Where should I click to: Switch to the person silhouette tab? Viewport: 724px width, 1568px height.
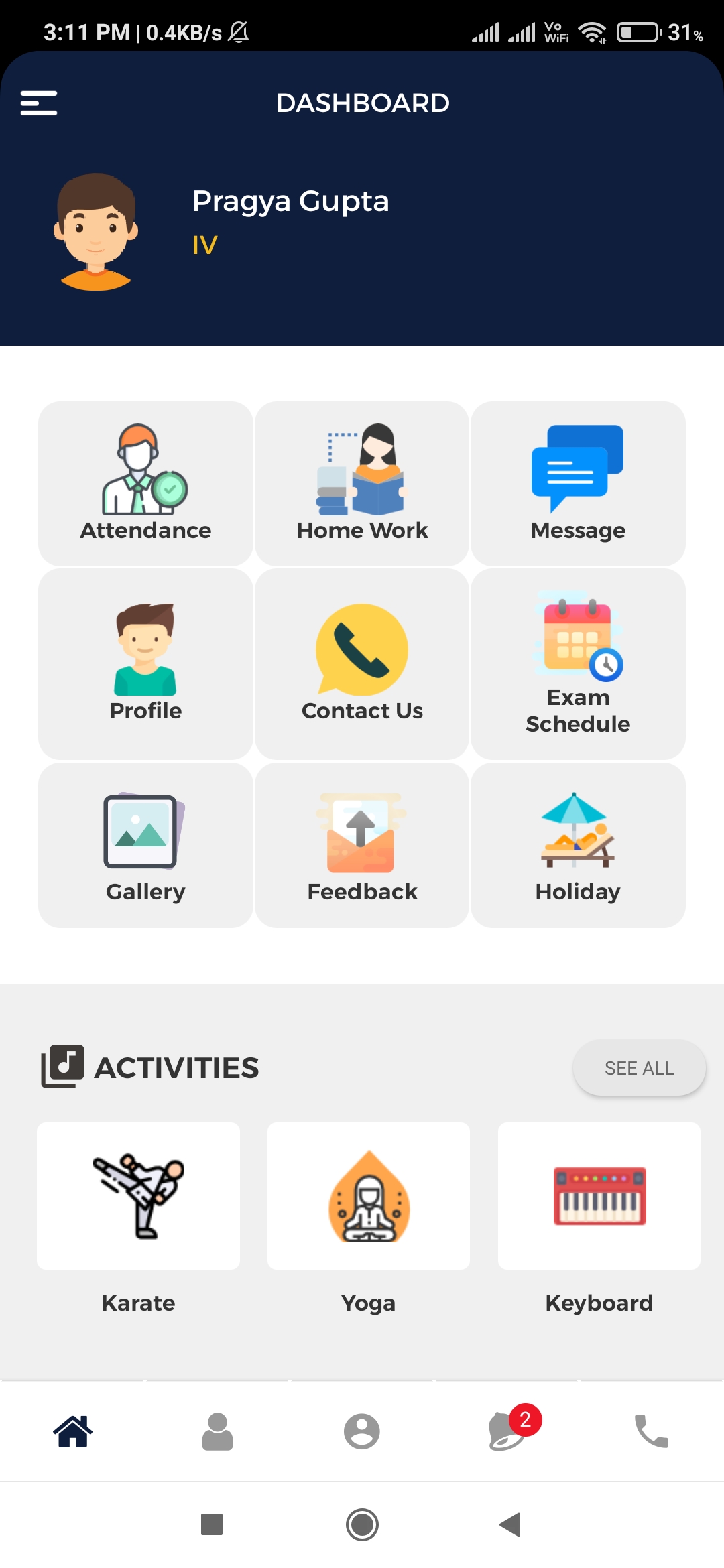click(x=217, y=1431)
